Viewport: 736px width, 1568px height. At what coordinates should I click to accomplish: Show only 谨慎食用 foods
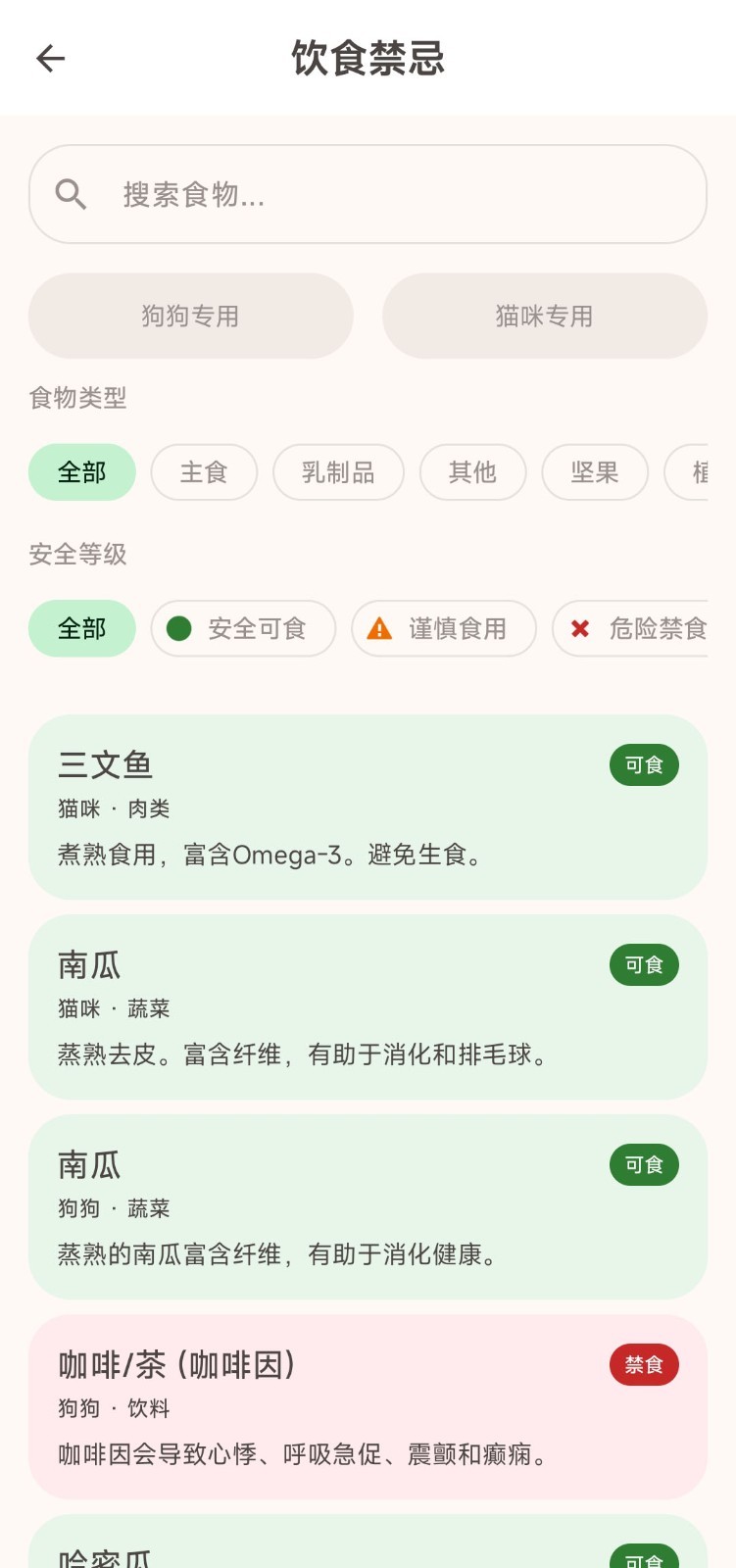pos(443,628)
